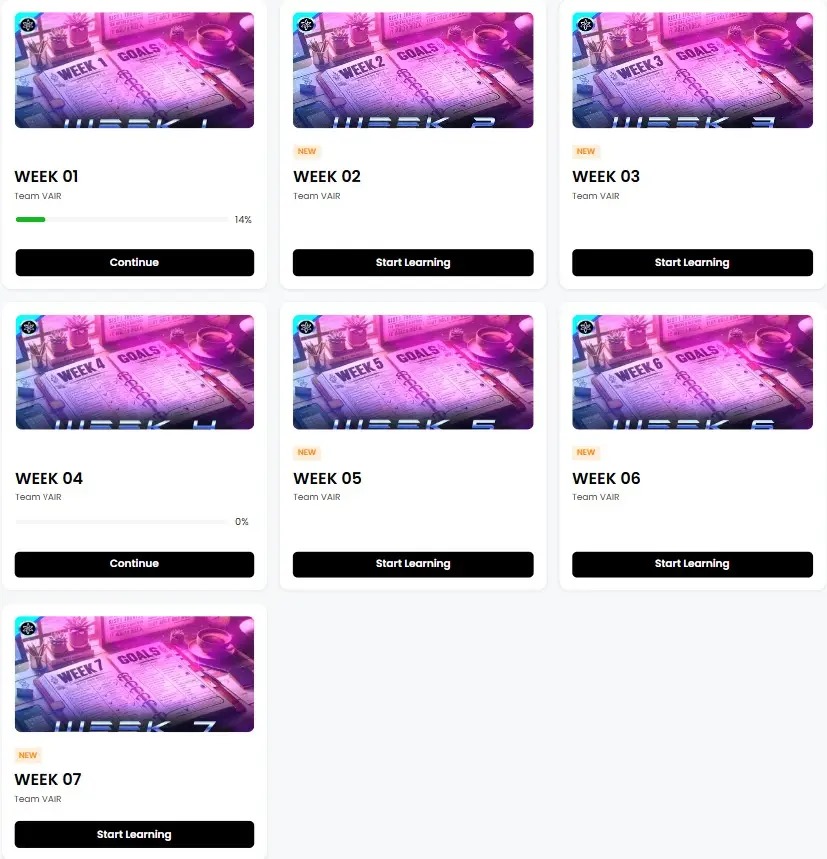This screenshot has height=859, width=827.
Task: Open the WEEK 05 cover image
Action: [412, 372]
